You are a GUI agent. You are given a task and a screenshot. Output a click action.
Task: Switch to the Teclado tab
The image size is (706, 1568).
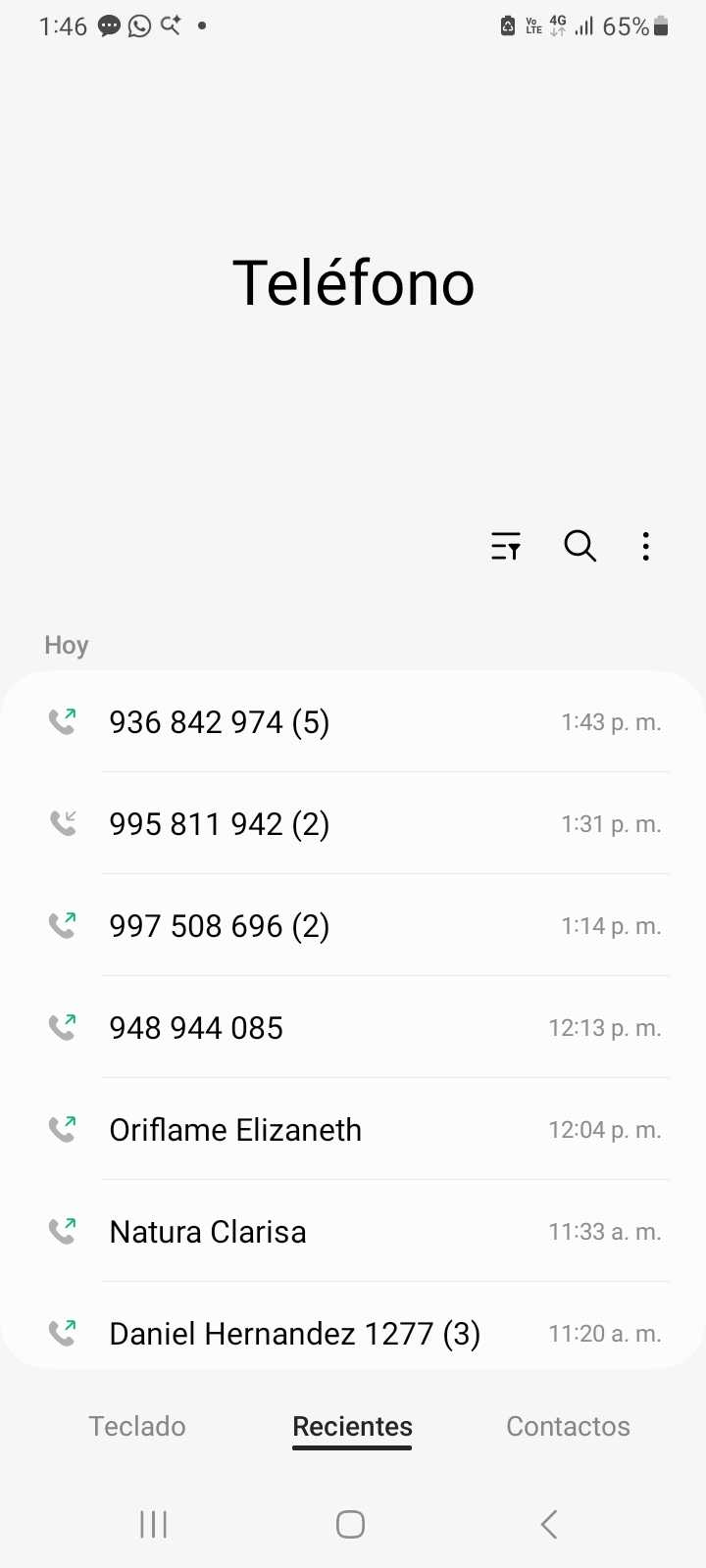click(137, 1426)
